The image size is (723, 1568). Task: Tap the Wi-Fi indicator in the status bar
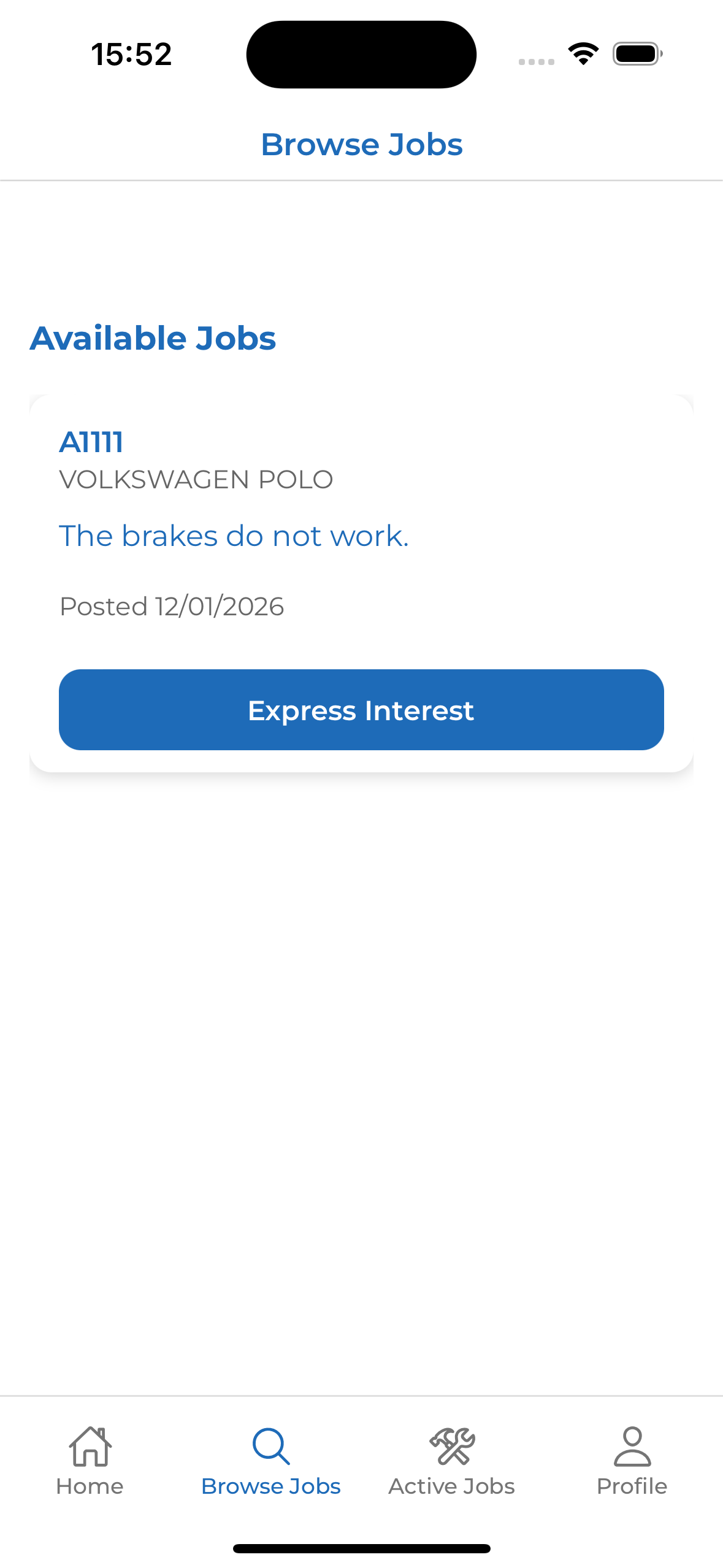pos(581,54)
